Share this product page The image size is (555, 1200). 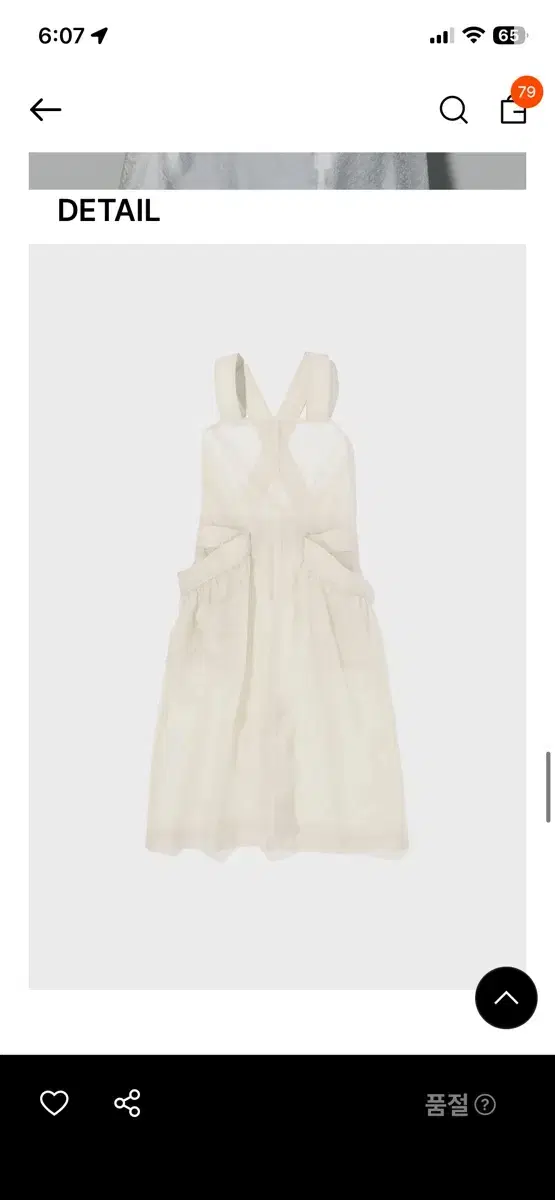pos(127,1103)
